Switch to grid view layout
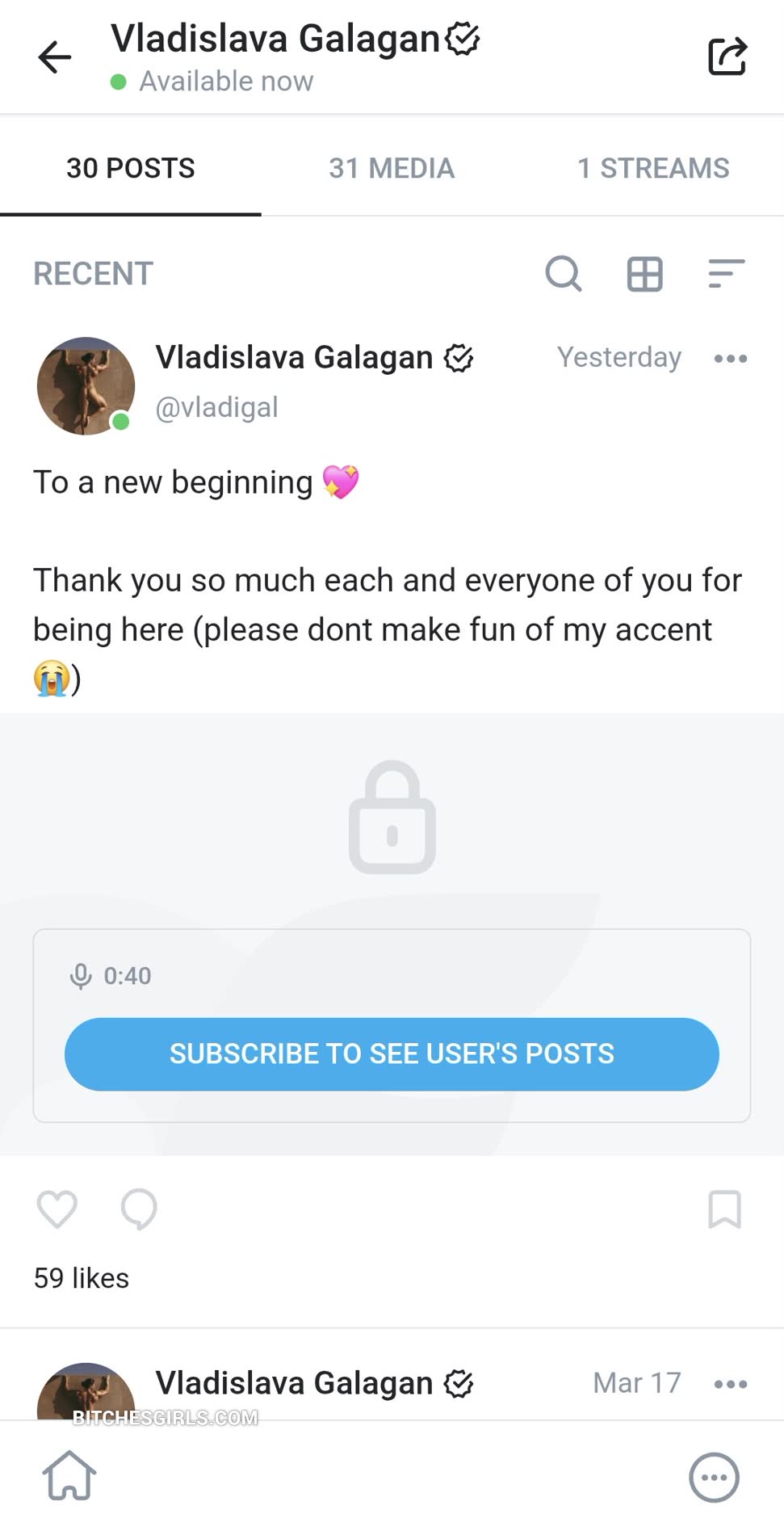784x1535 pixels. tap(644, 274)
